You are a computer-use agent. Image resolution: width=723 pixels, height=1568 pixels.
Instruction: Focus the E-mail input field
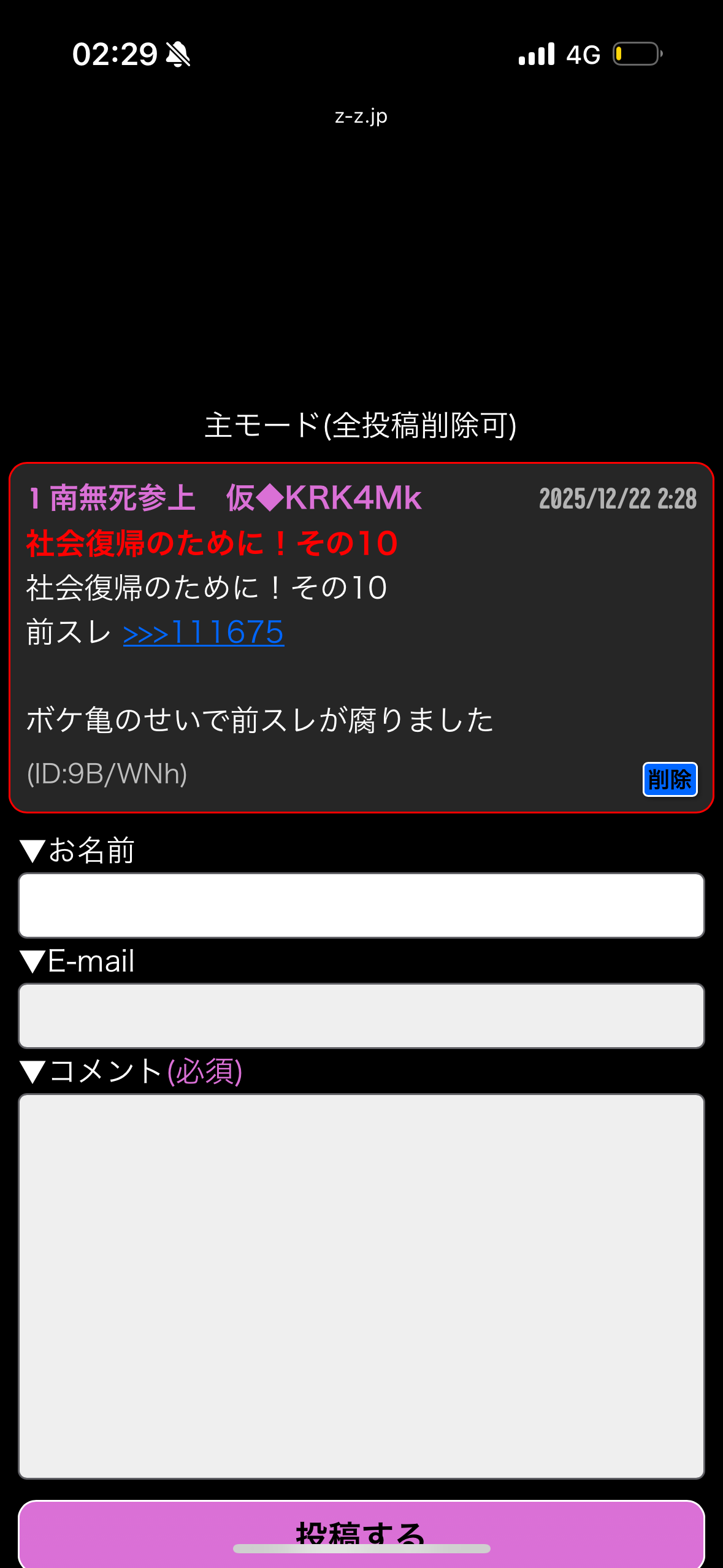361,1016
